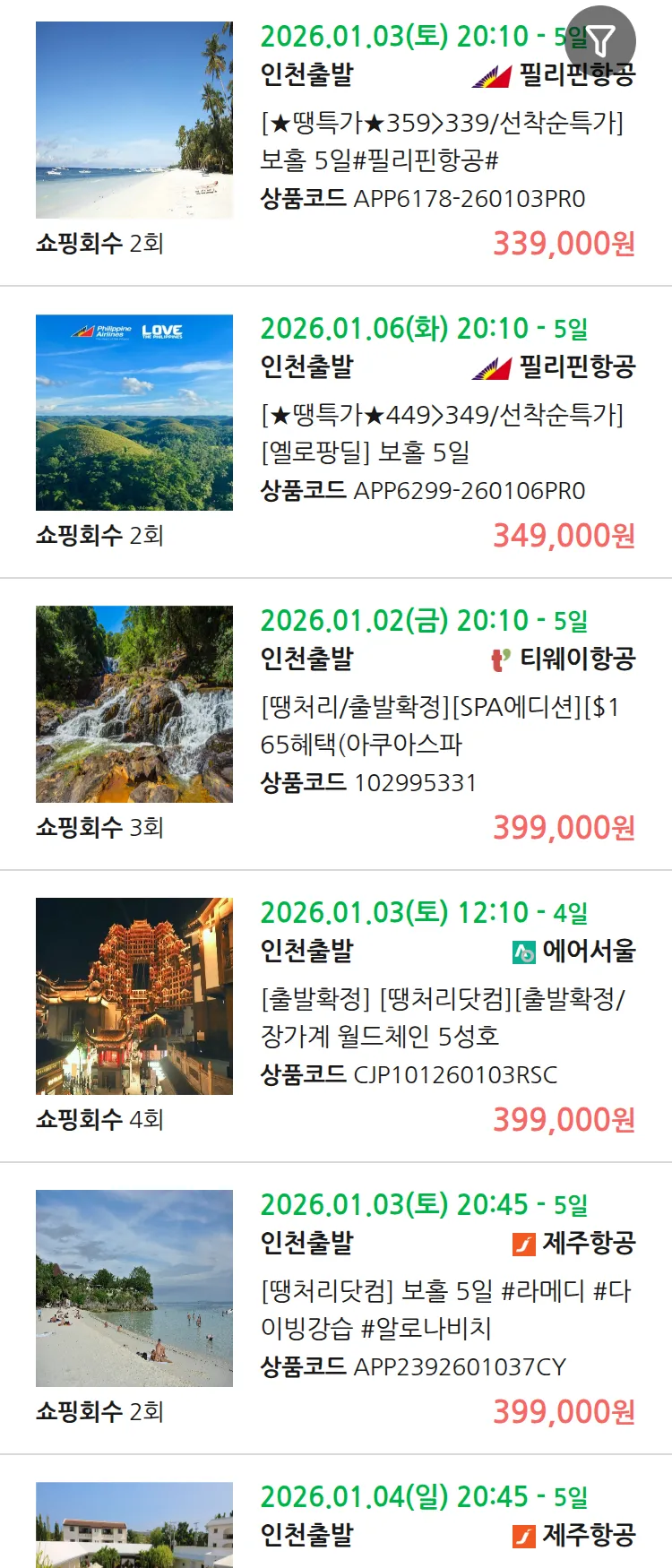
Task: Select the 에어서울 장가계 월드체인 5성호 package
Action: point(441,1017)
